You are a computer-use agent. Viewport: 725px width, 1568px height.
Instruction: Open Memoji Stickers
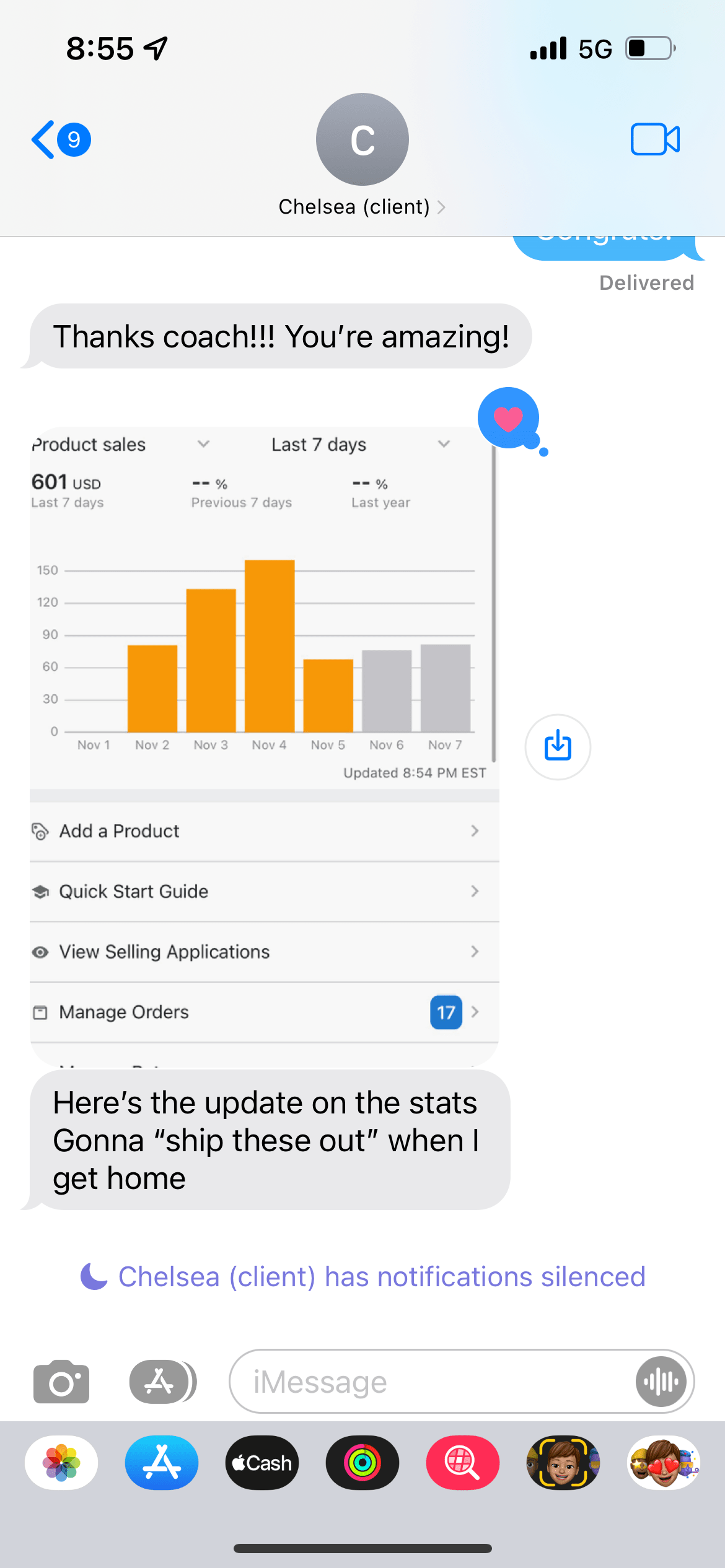point(663,1463)
